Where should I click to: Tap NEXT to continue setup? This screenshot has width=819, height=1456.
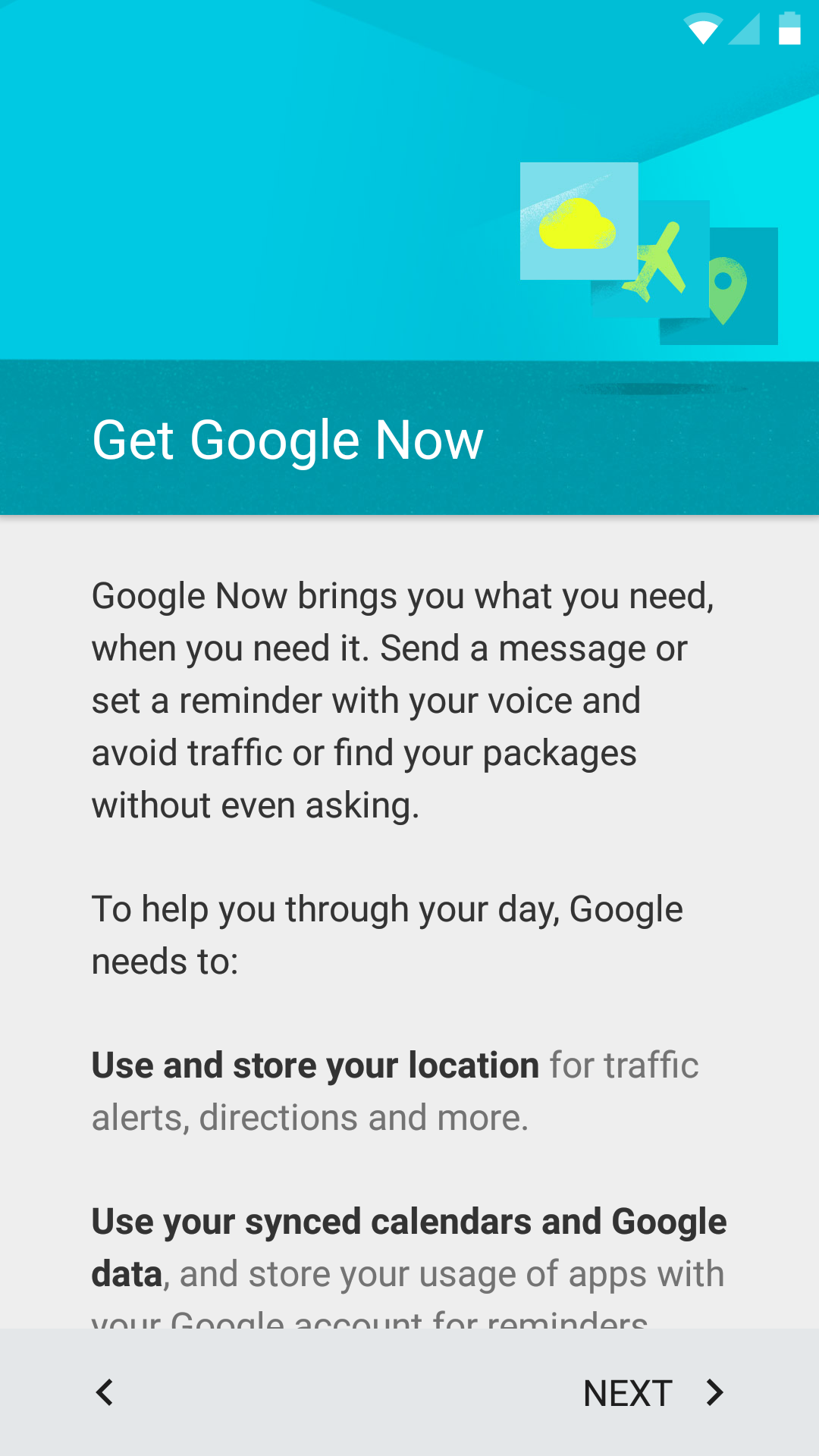pyautogui.click(x=652, y=1392)
